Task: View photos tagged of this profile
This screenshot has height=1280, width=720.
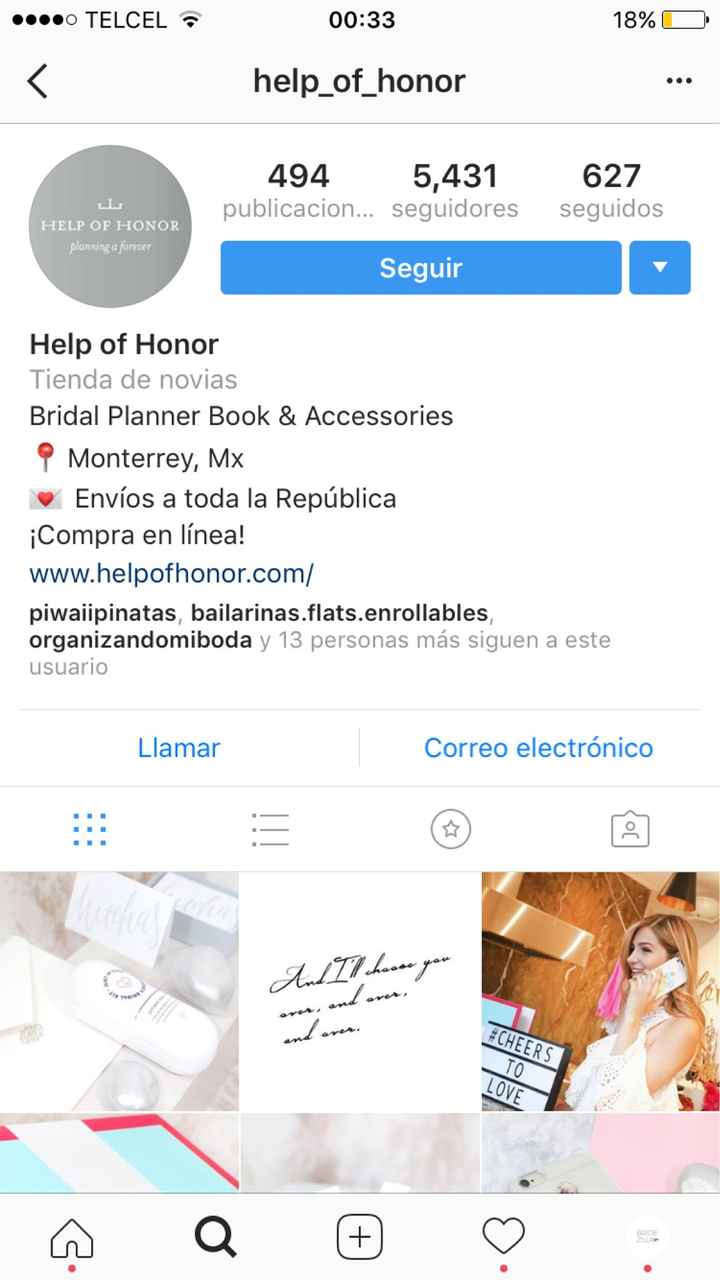Action: pos(630,829)
